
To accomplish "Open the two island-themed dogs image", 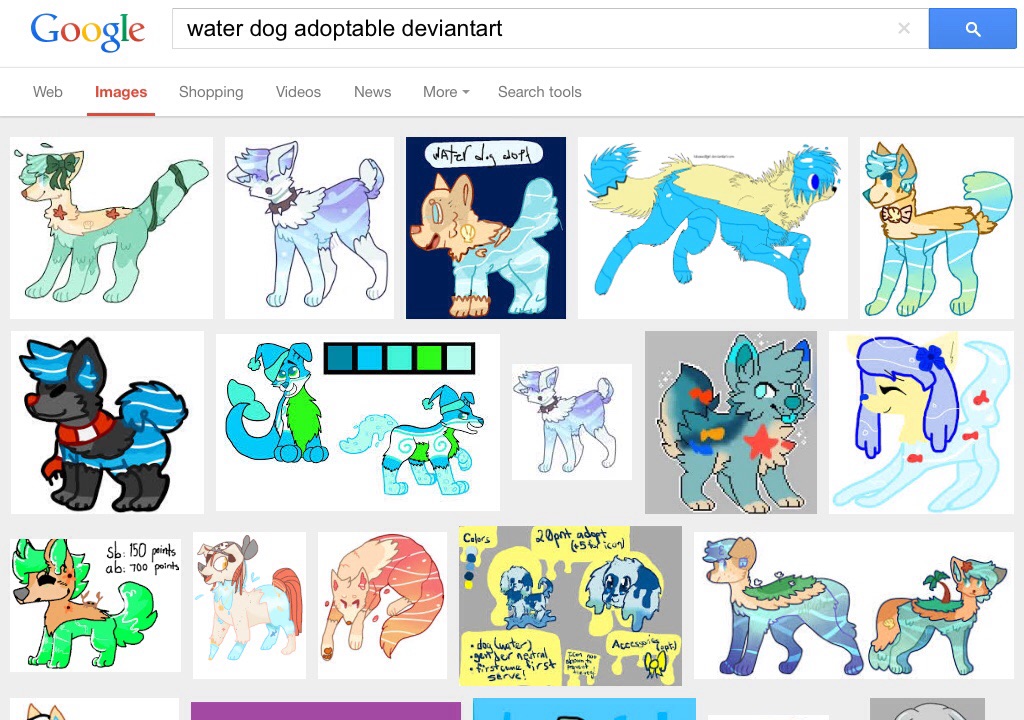I will click(x=853, y=605).
